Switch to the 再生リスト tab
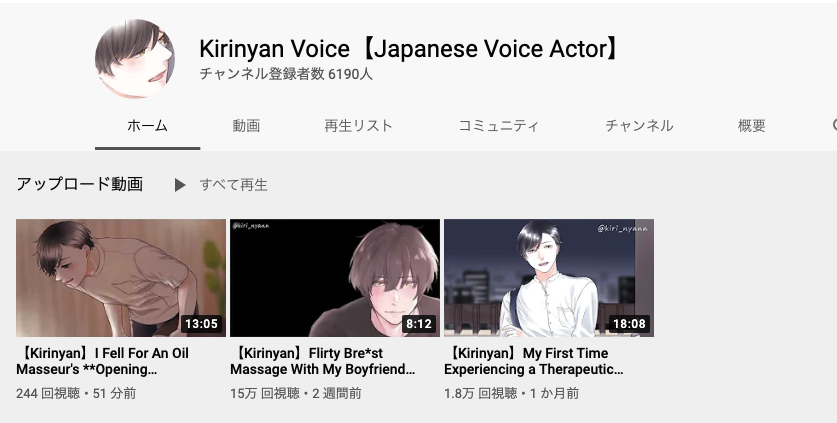 [358, 126]
